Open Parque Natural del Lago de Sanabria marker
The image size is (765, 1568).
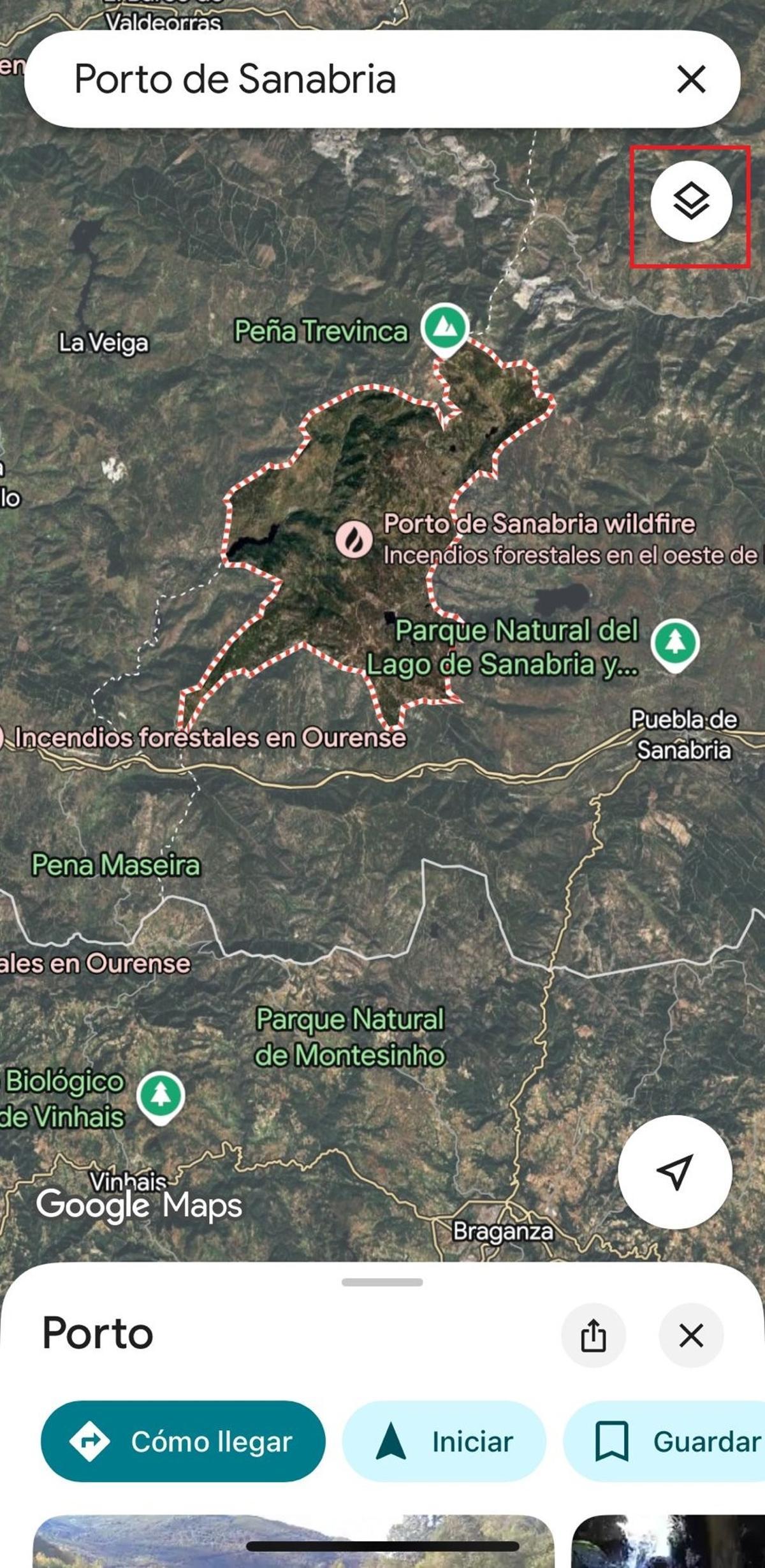(677, 644)
